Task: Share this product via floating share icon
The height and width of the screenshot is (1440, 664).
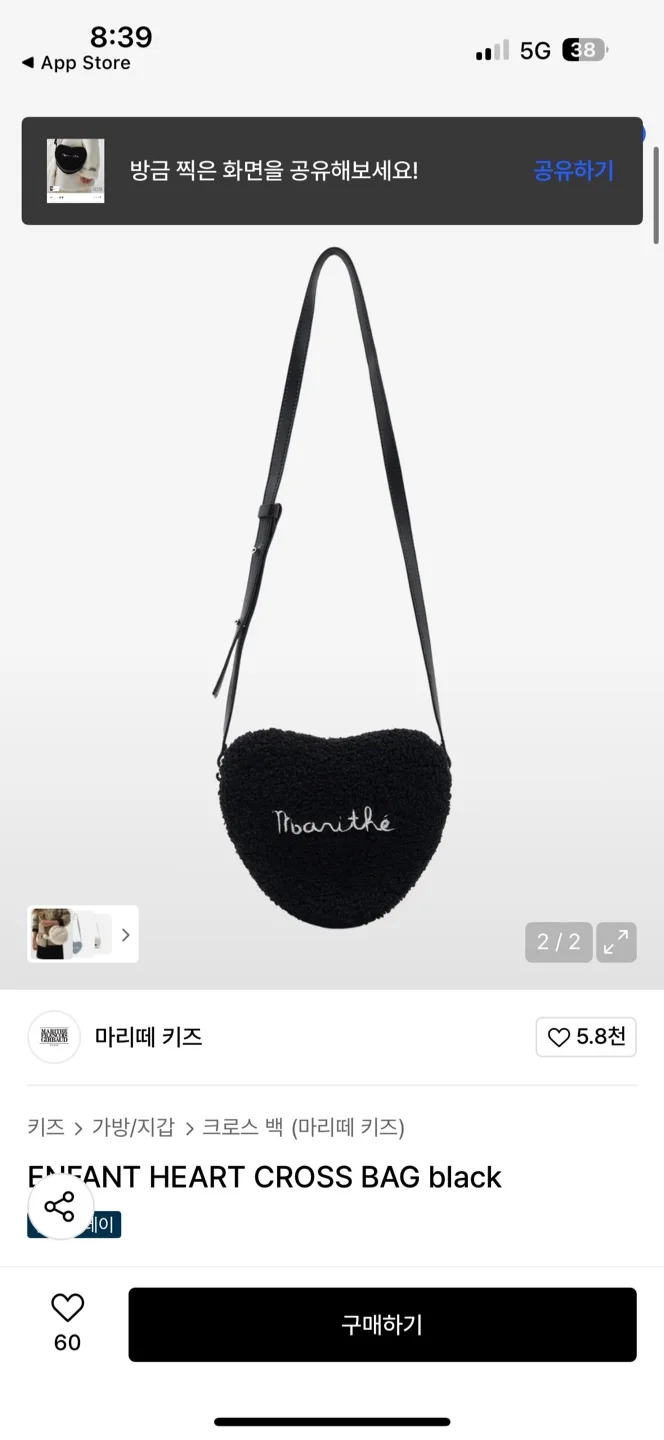Action: point(60,1207)
